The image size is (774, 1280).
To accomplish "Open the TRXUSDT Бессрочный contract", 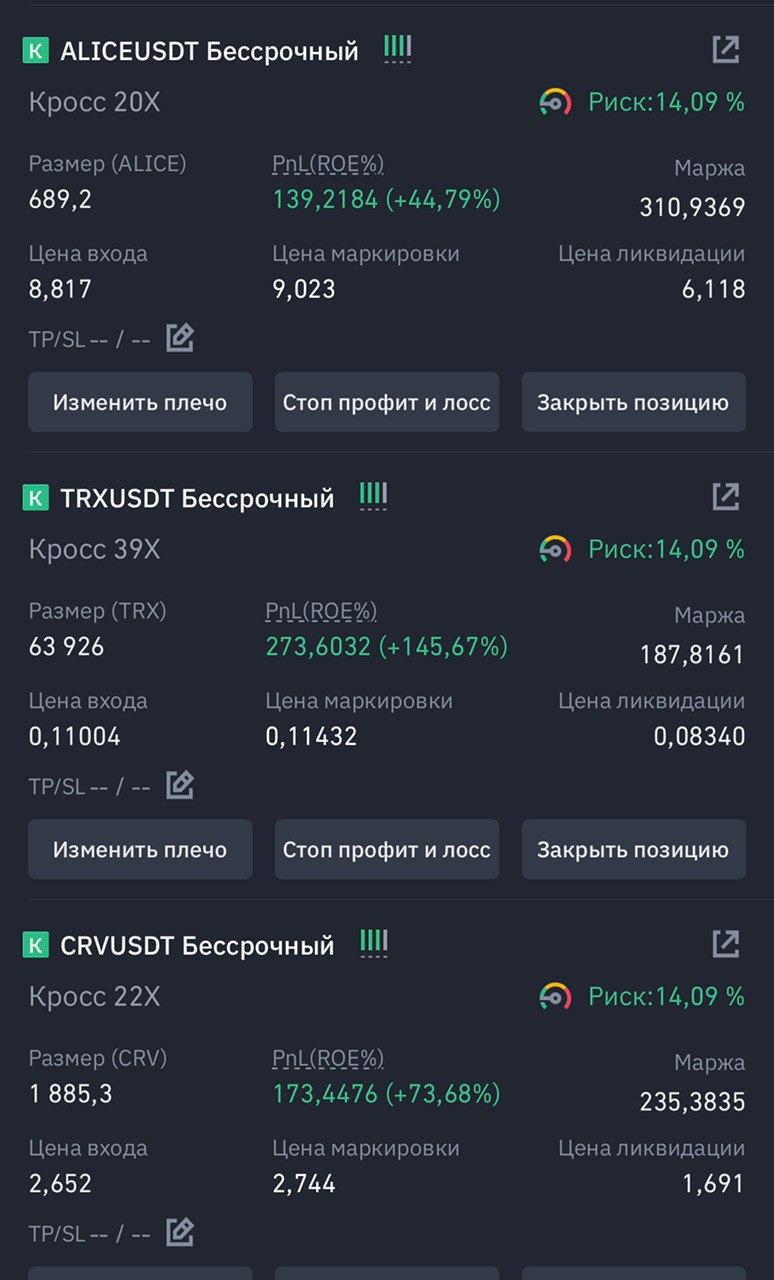I will pos(197,498).
